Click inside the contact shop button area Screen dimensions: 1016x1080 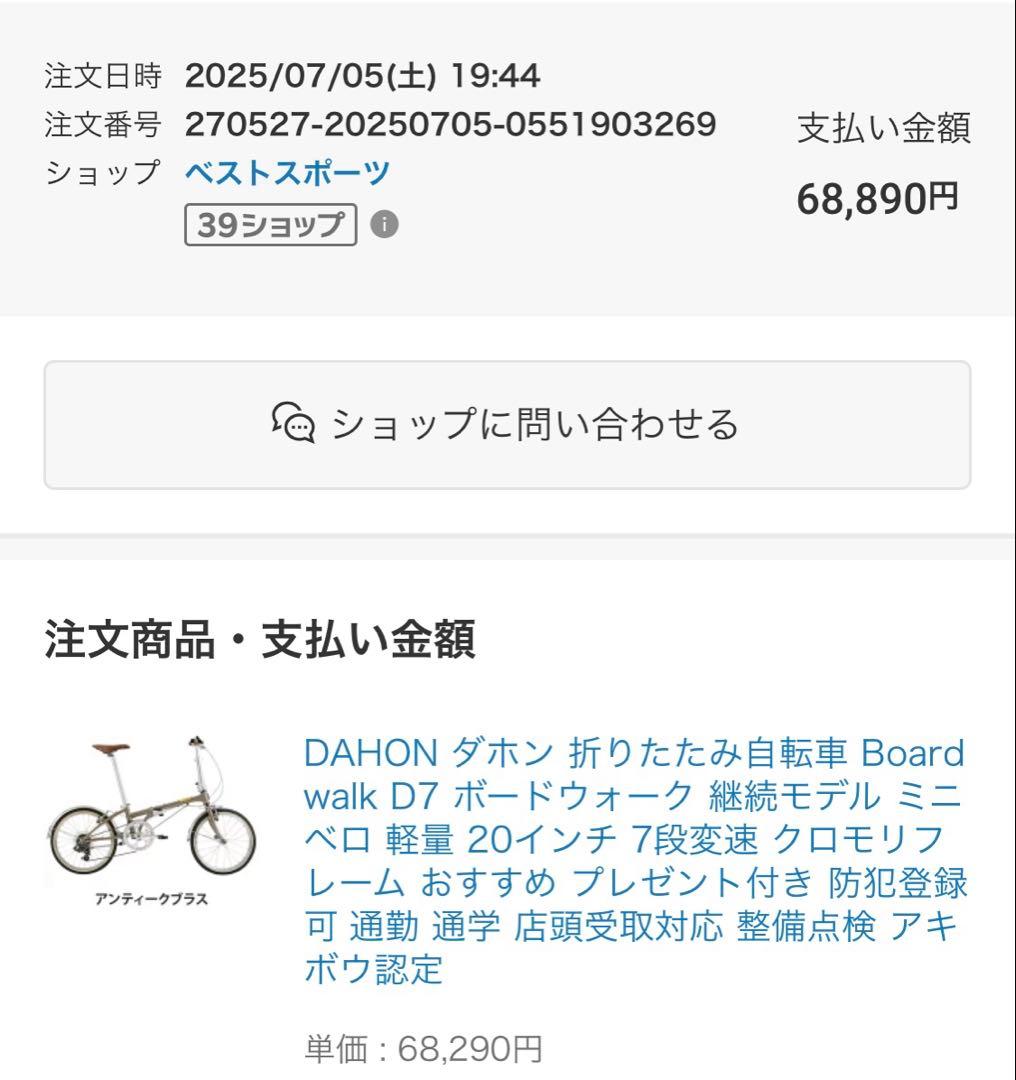pyautogui.click(x=508, y=424)
